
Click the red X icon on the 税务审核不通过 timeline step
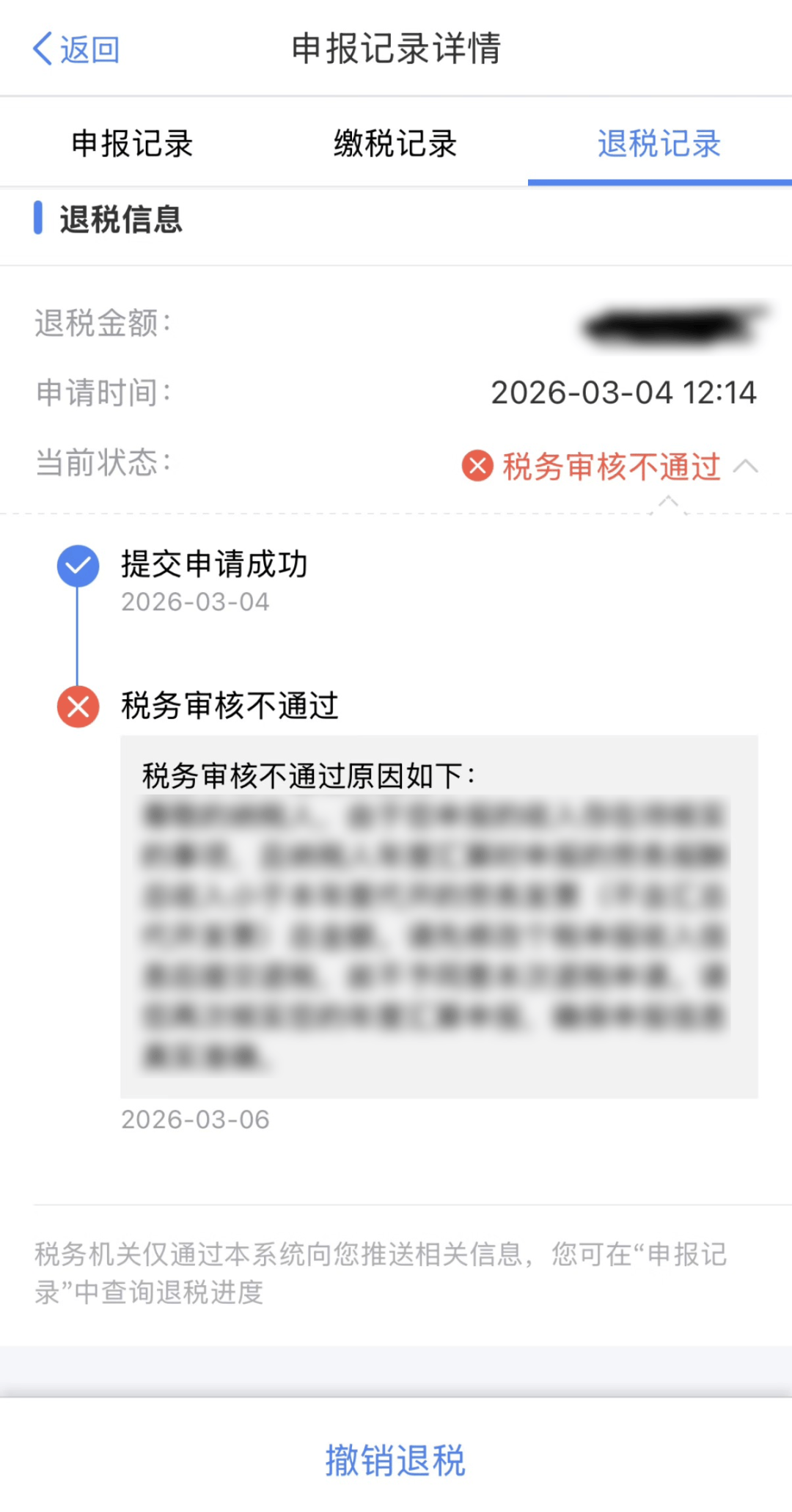click(78, 706)
